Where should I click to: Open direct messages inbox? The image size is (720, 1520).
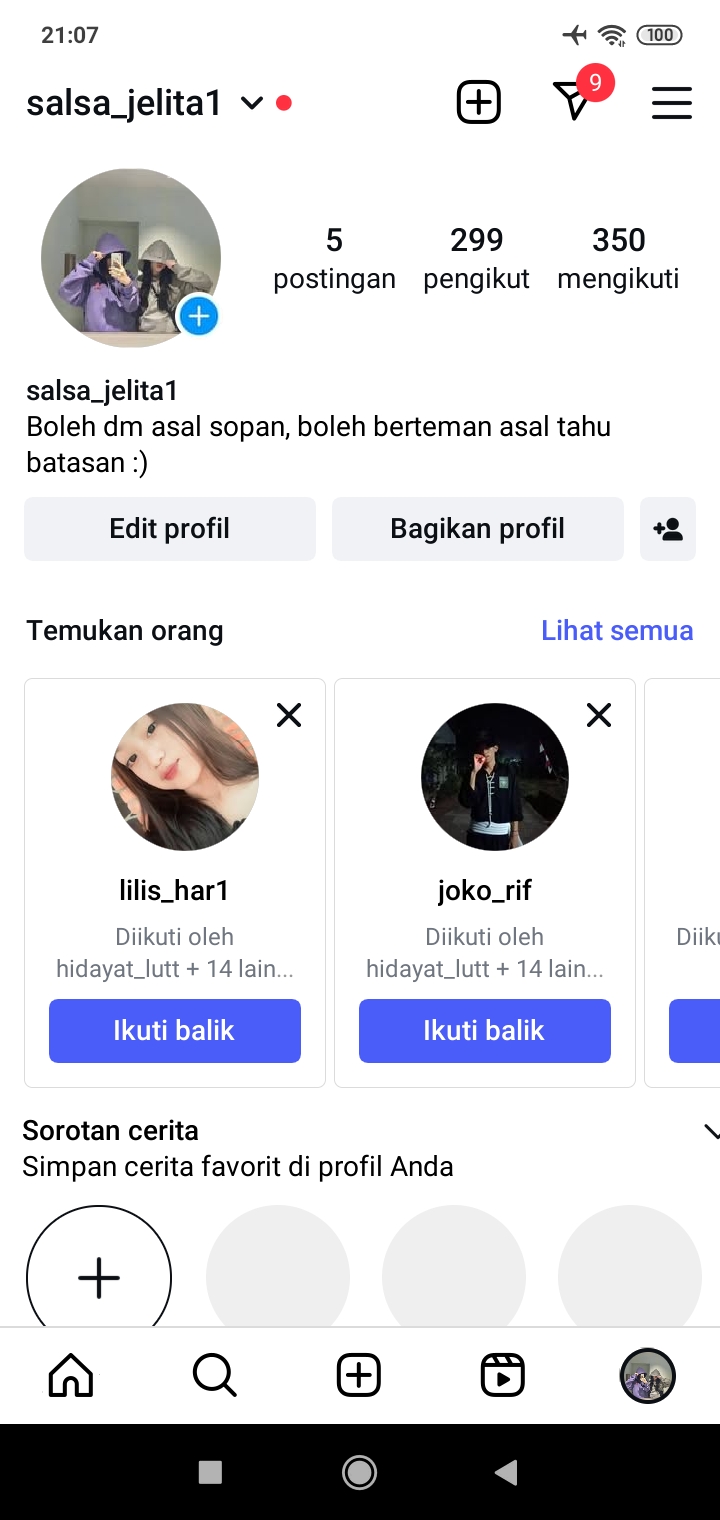(x=573, y=101)
